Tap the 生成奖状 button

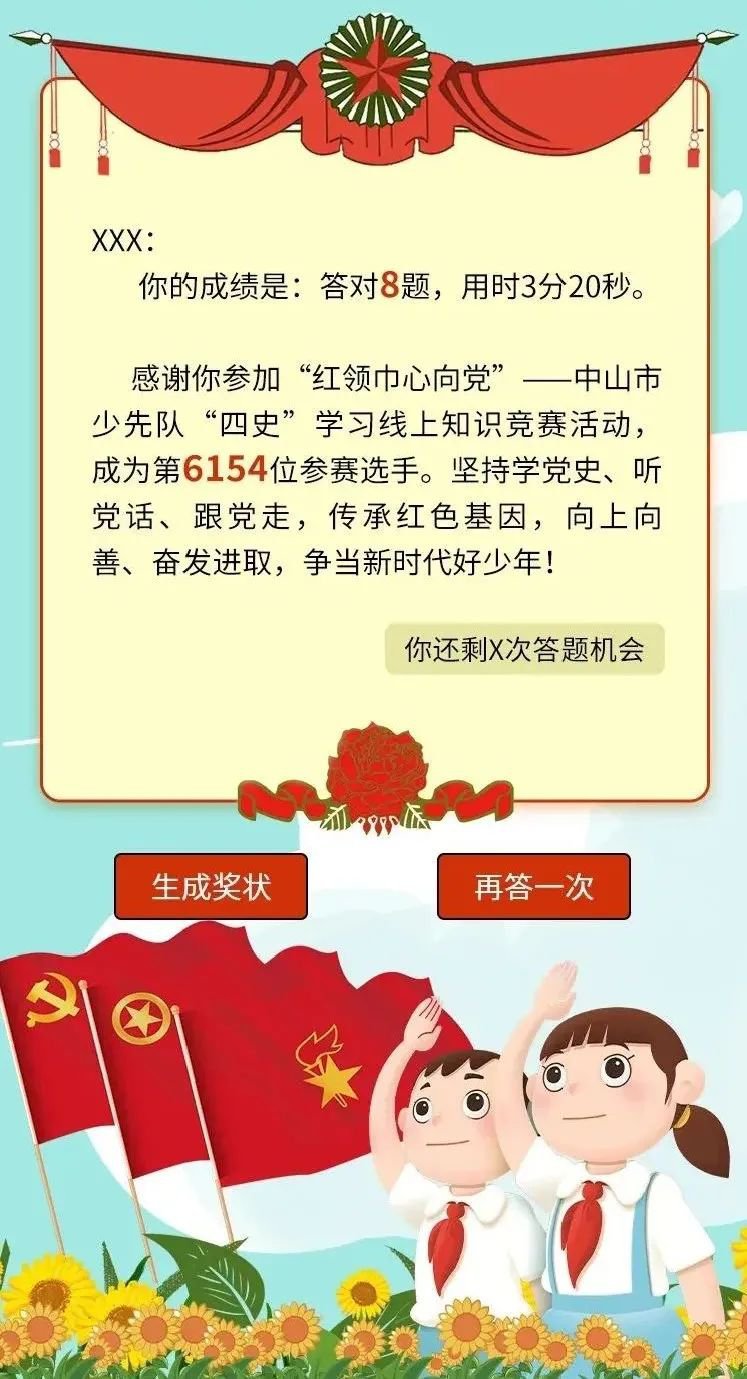click(x=211, y=887)
